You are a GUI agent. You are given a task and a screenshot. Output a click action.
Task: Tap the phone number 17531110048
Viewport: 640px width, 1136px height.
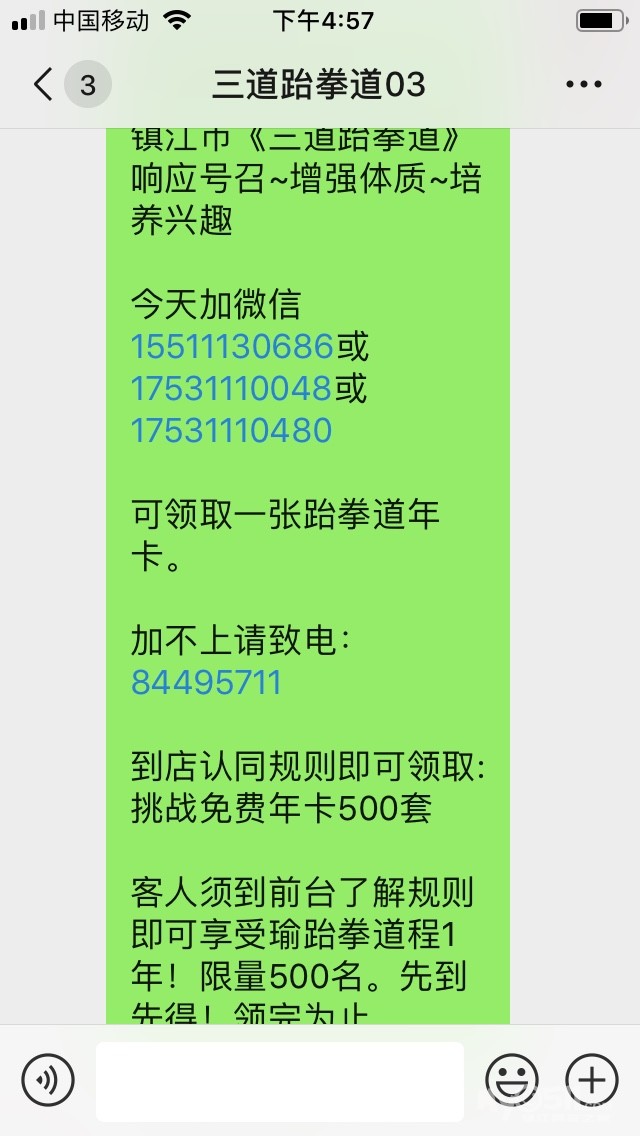(x=231, y=388)
